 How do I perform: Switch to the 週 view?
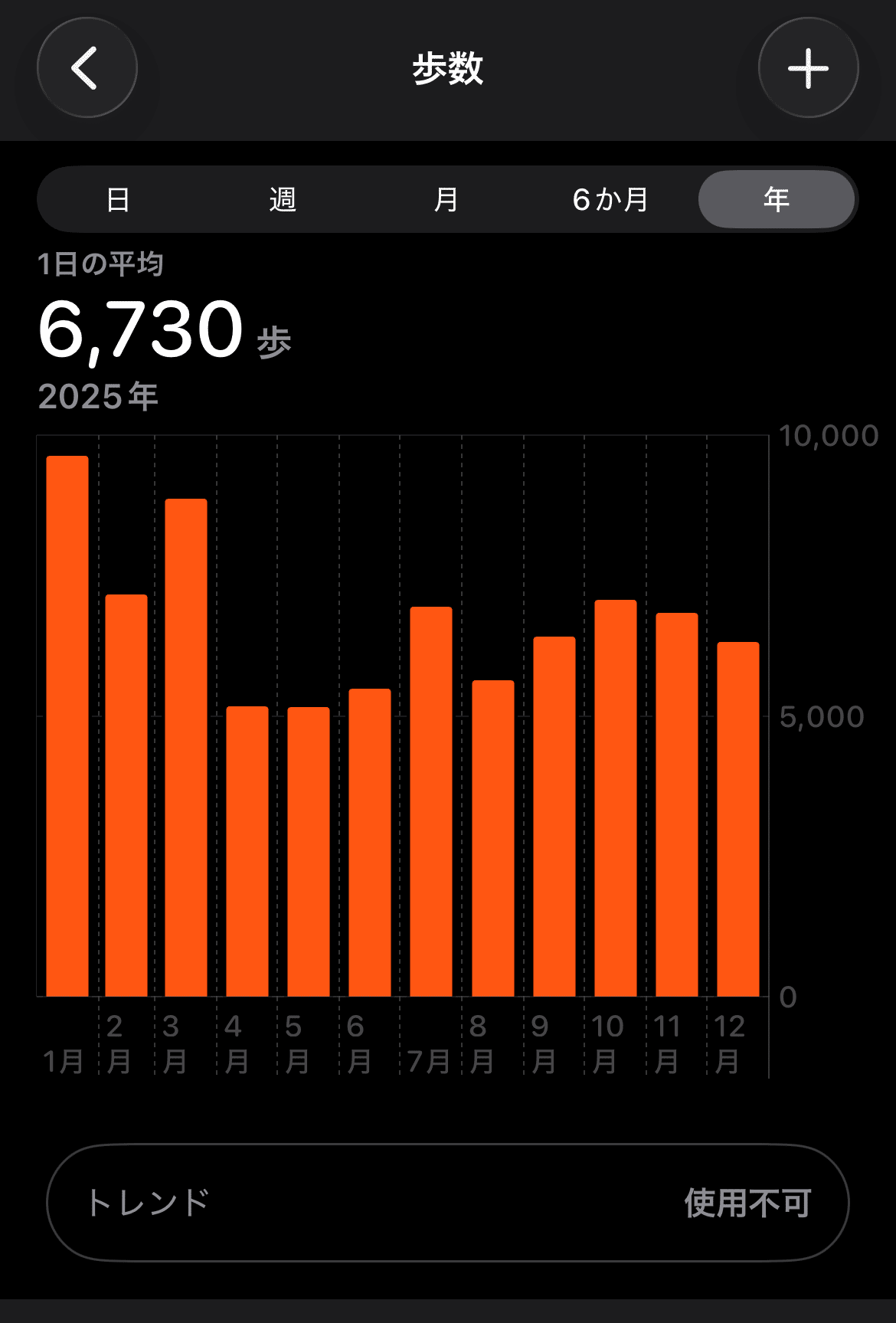tap(283, 200)
